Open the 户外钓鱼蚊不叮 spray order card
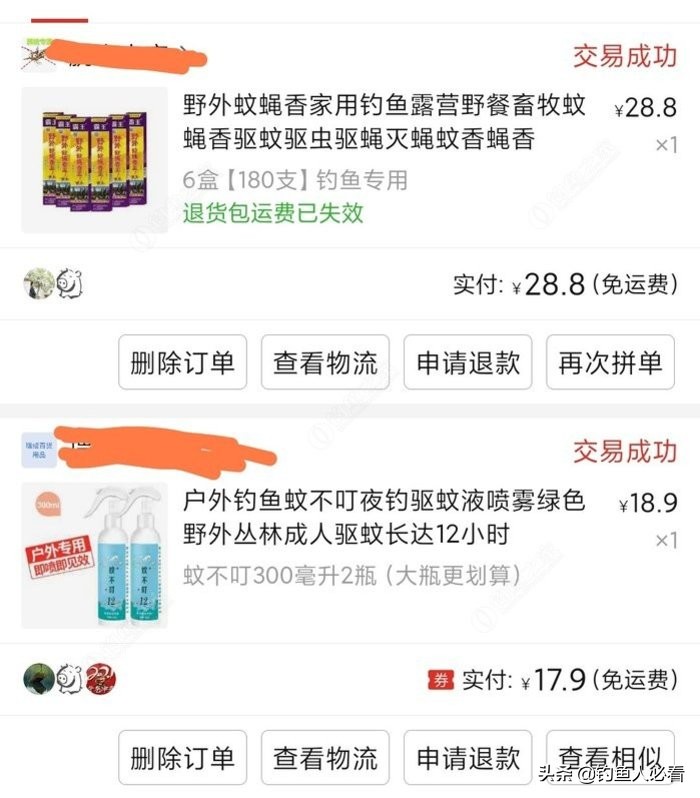 tap(384, 517)
